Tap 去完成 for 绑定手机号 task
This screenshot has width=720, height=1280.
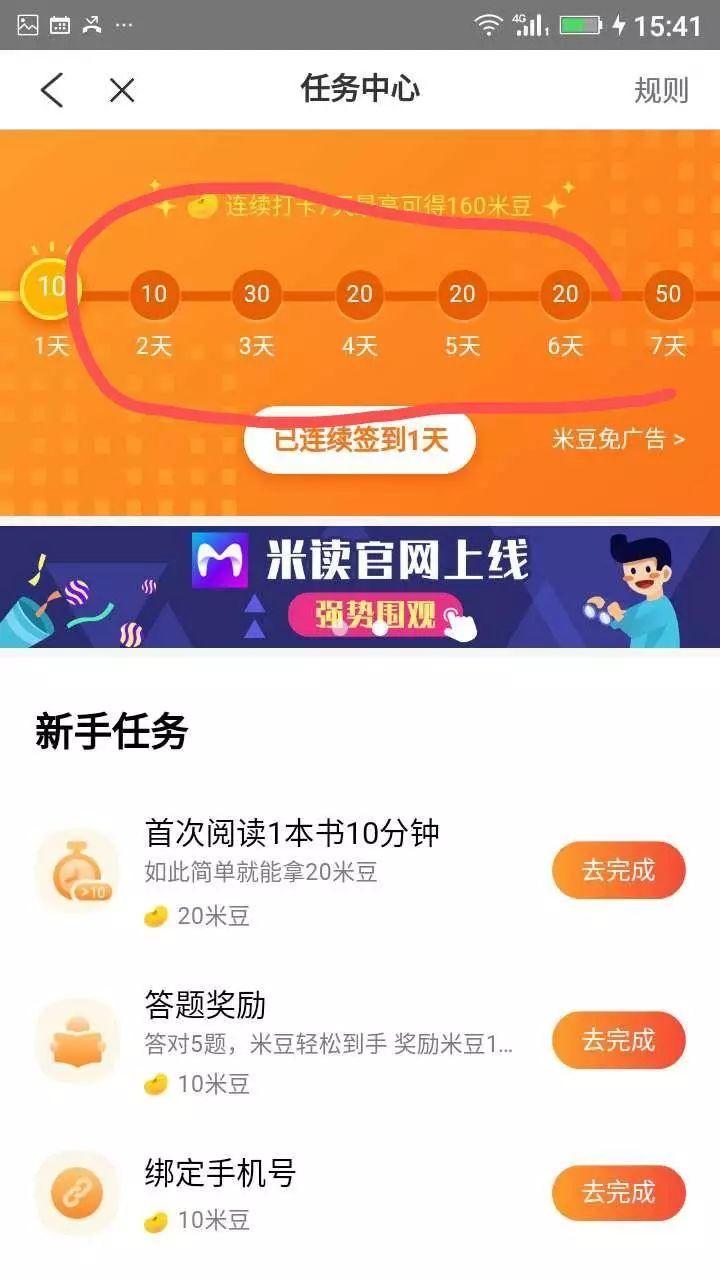point(618,1192)
